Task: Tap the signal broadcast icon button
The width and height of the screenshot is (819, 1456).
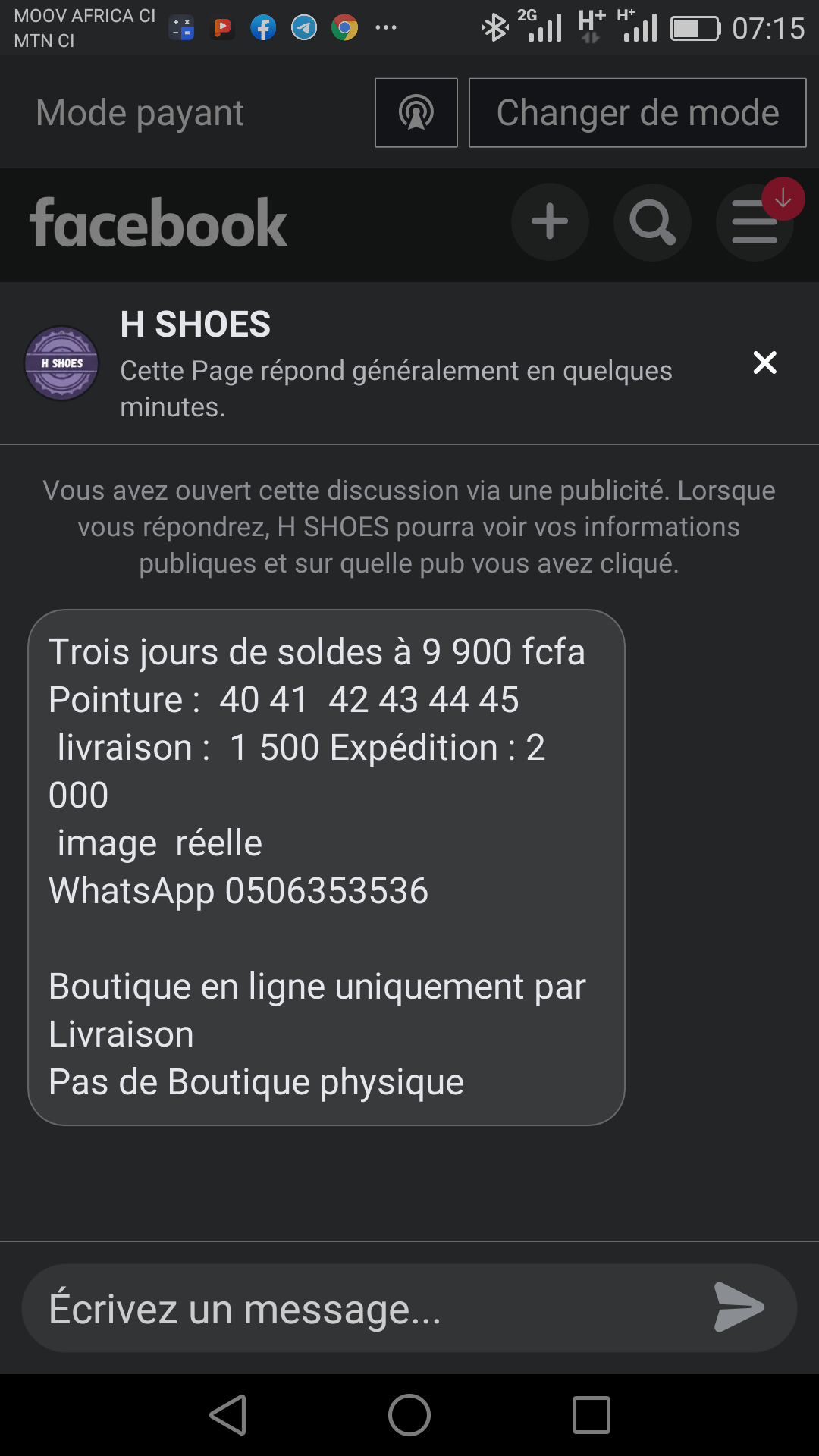Action: tap(416, 113)
